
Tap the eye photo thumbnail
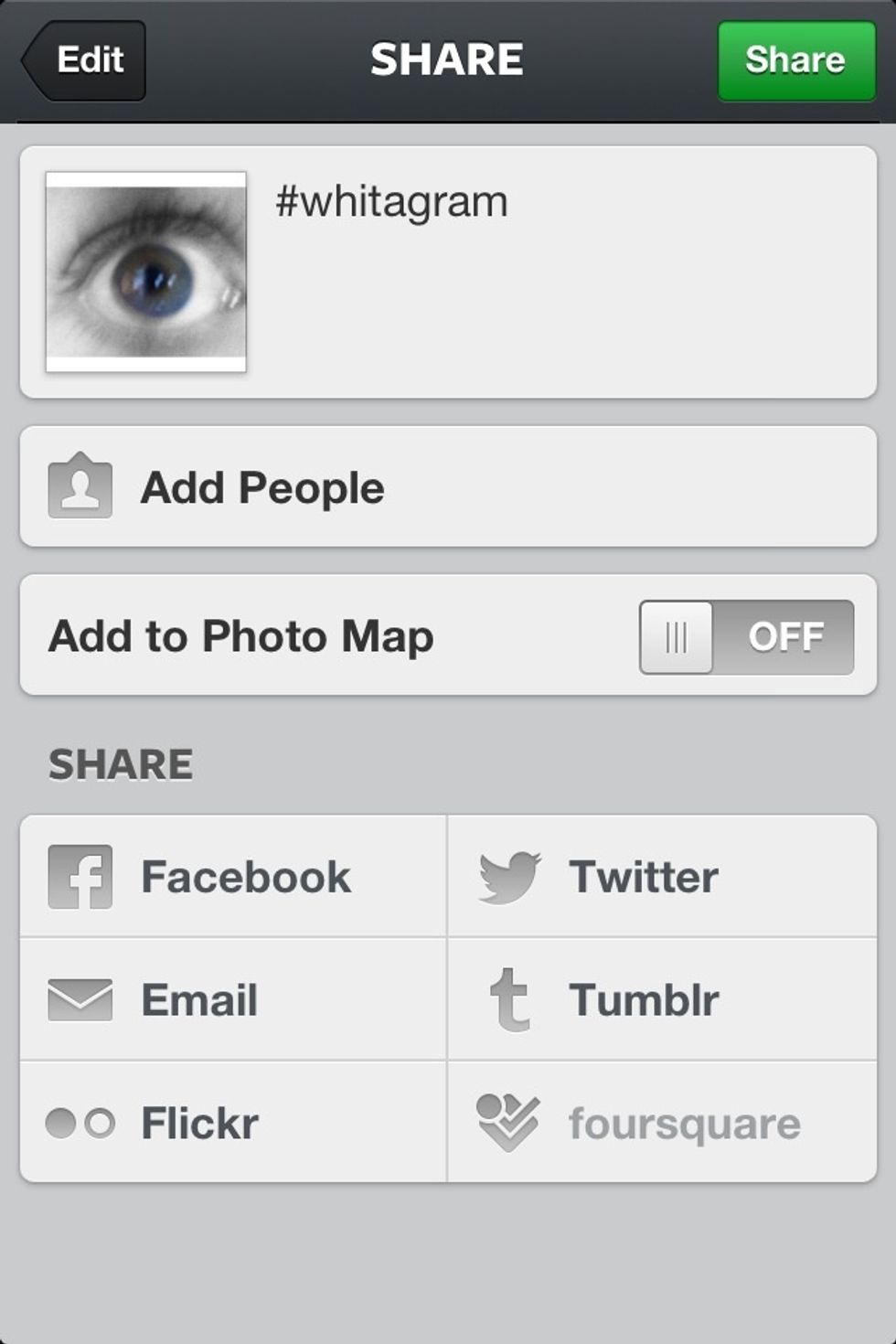145,269
